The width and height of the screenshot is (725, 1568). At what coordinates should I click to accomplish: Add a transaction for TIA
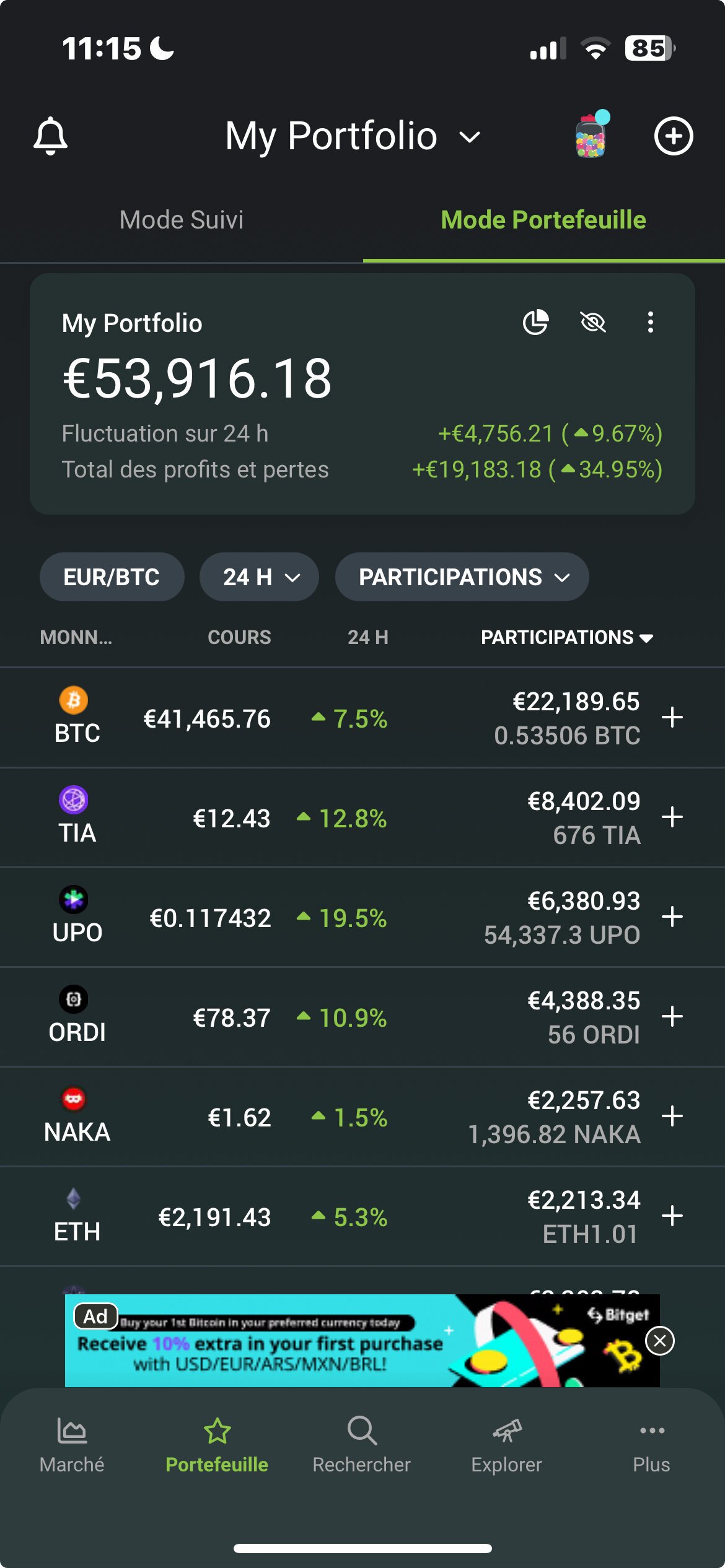[x=672, y=817]
